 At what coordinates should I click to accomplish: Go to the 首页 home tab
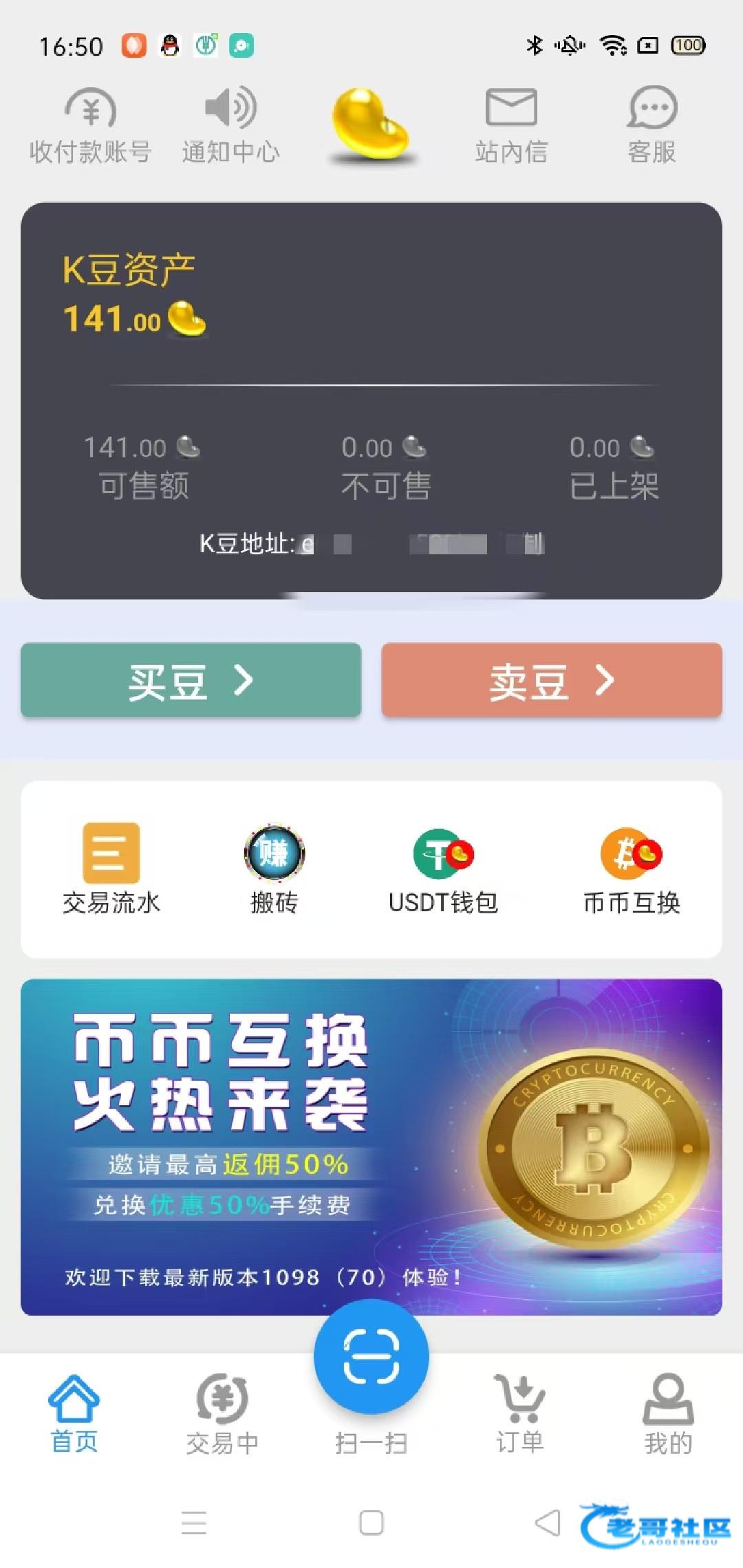click(x=74, y=1414)
